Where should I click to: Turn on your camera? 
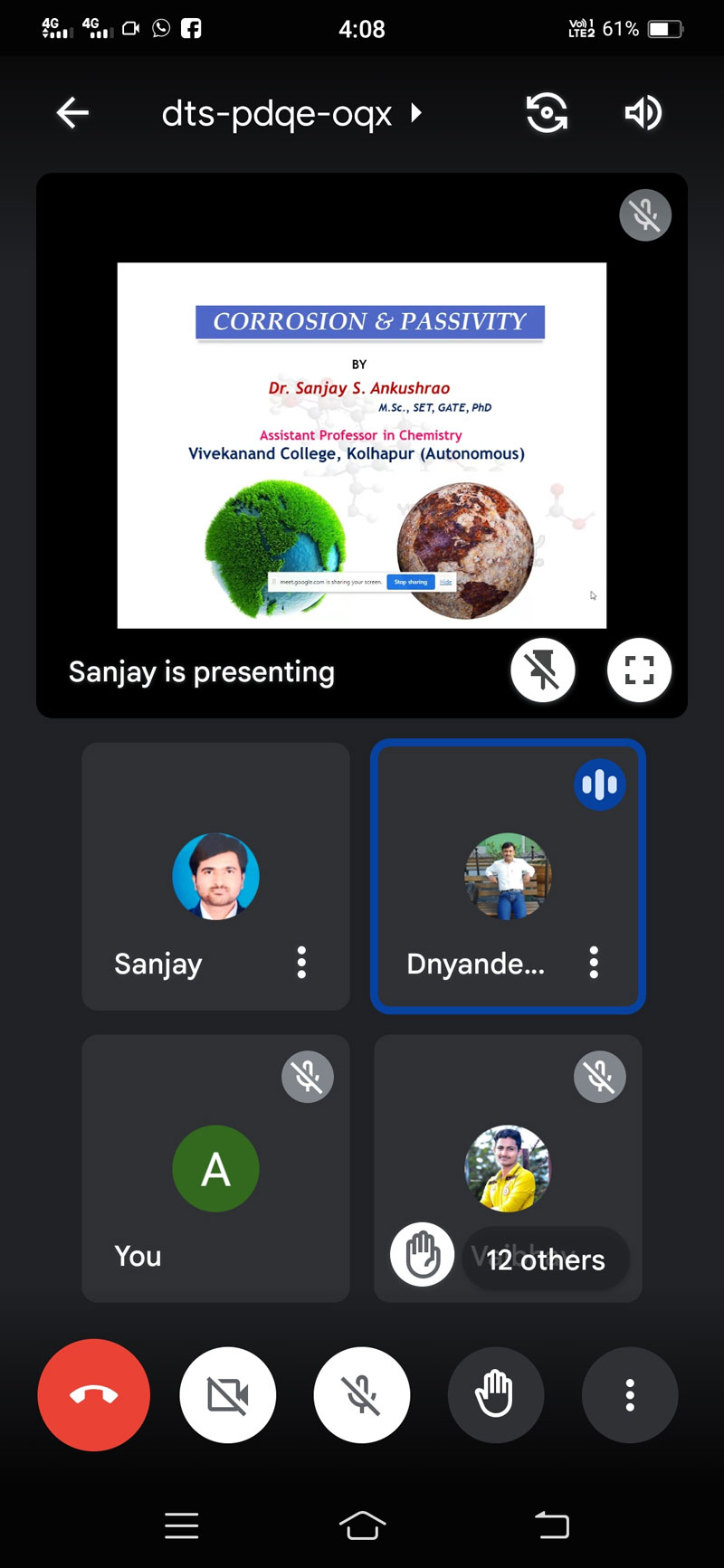coord(228,1395)
